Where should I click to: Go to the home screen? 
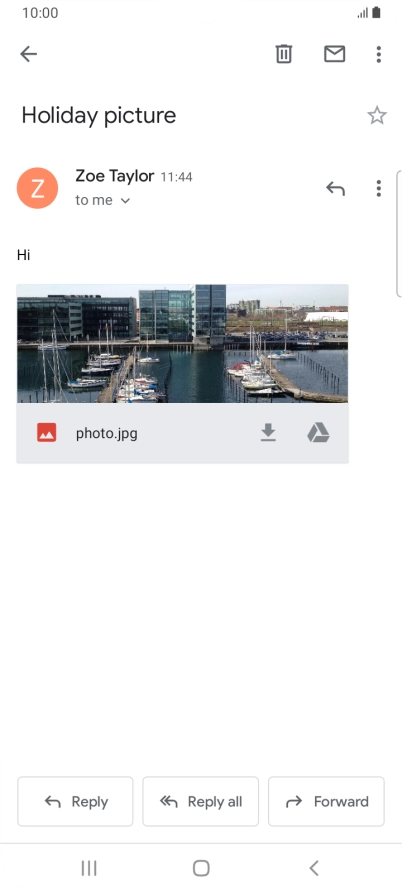coord(201,868)
